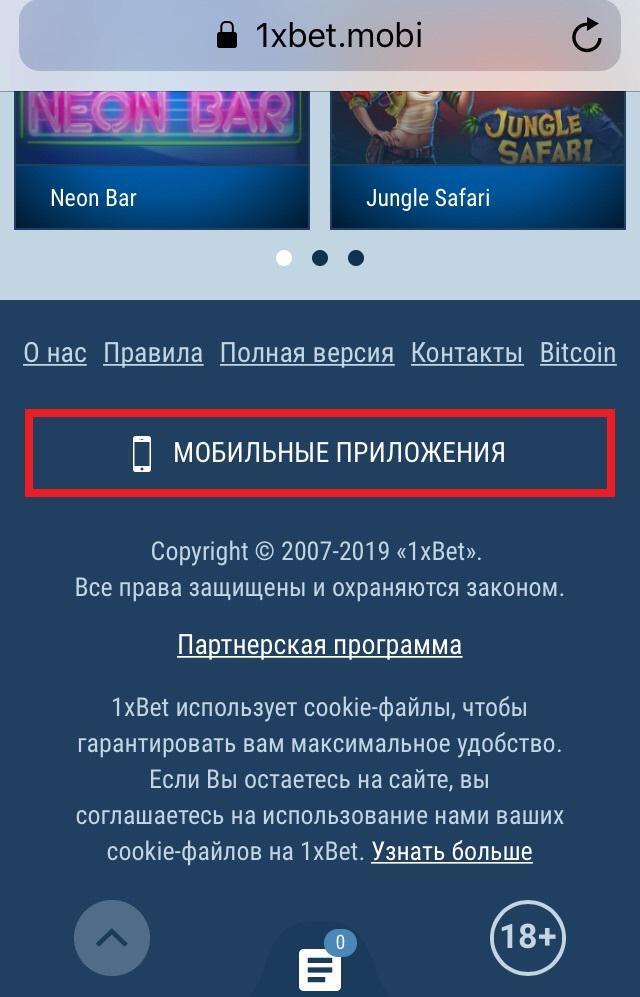Open the О нас link
Screen dimensions: 640x997
[55, 353]
